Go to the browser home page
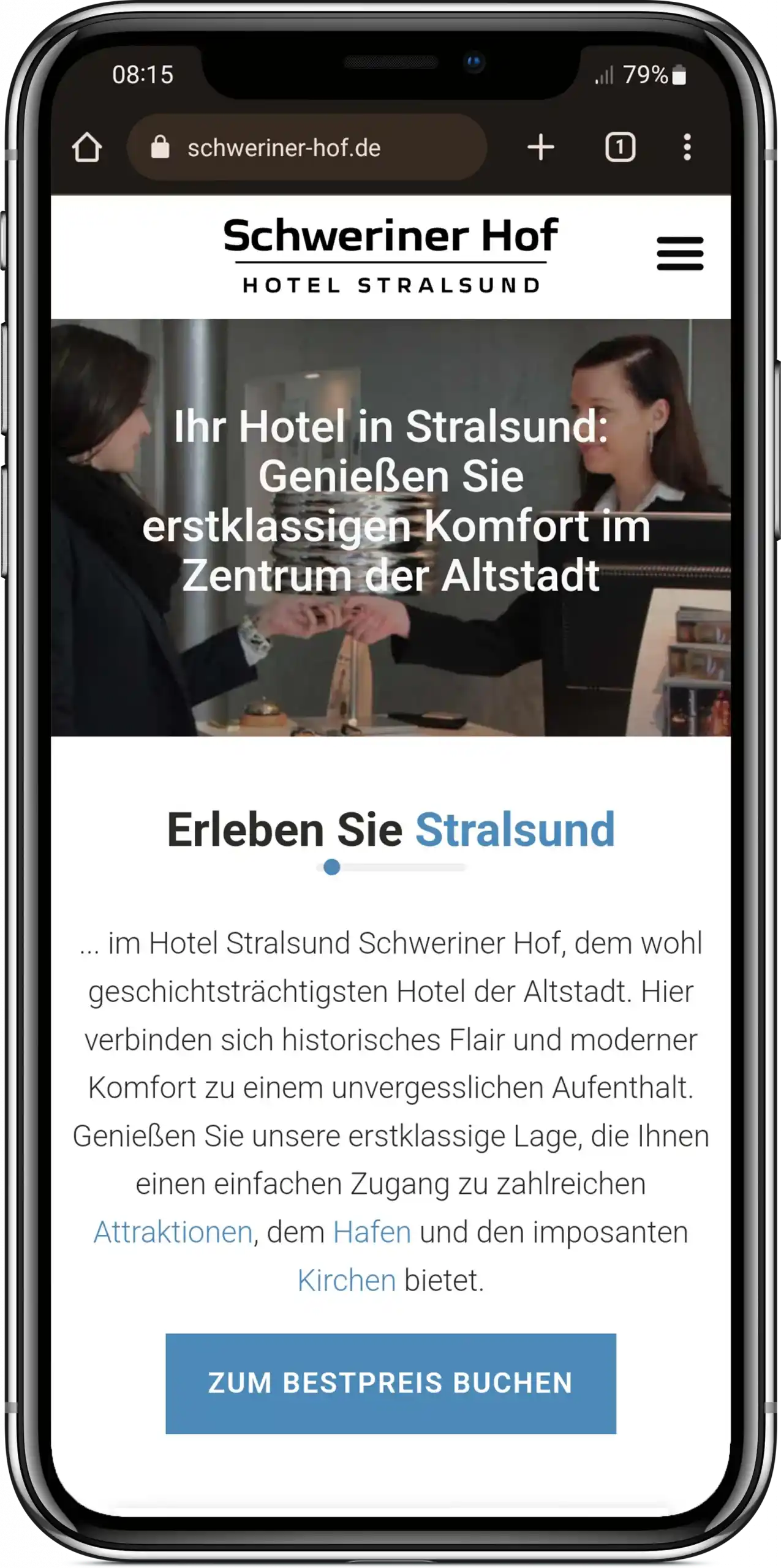The width and height of the screenshot is (781, 1568). [x=87, y=148]
